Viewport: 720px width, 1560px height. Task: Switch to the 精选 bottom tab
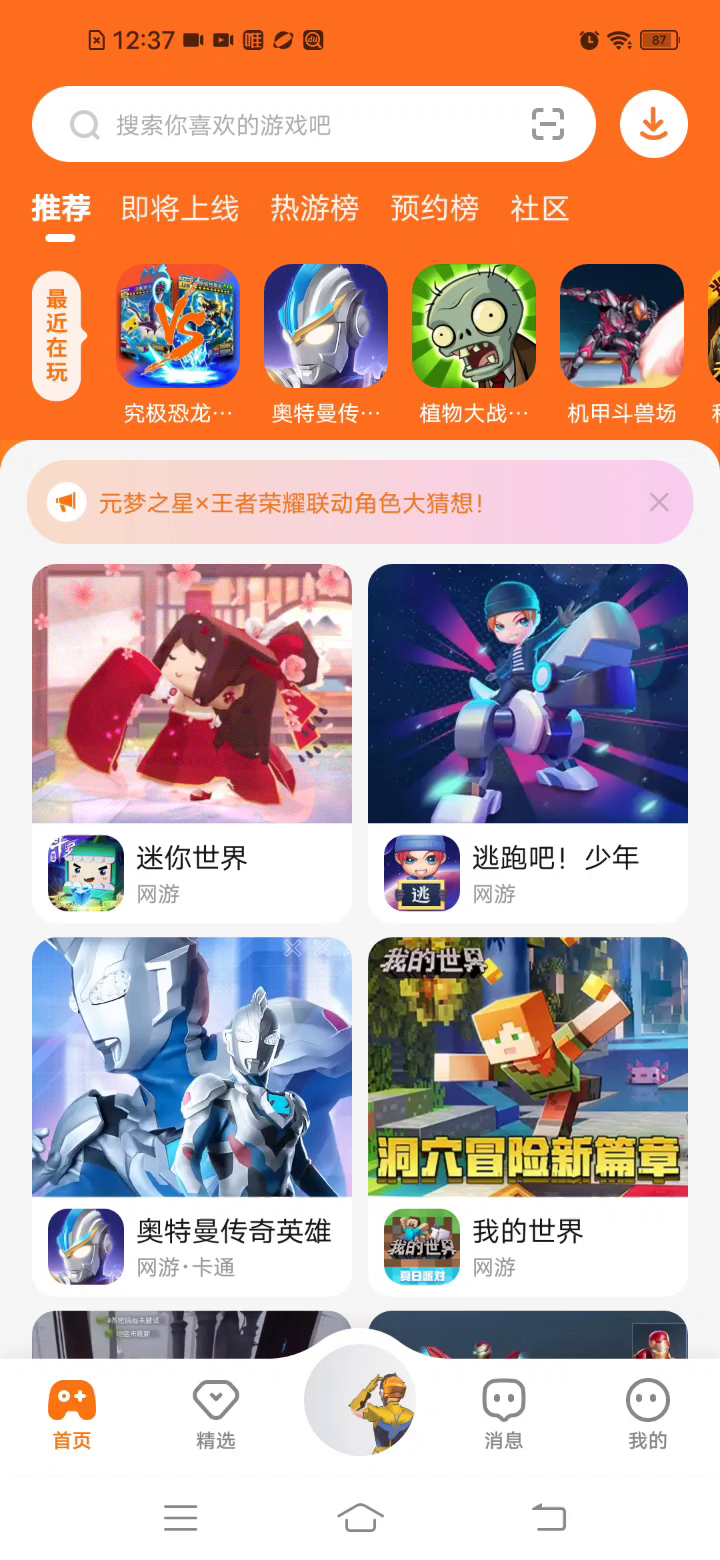tap(216, 1414)
